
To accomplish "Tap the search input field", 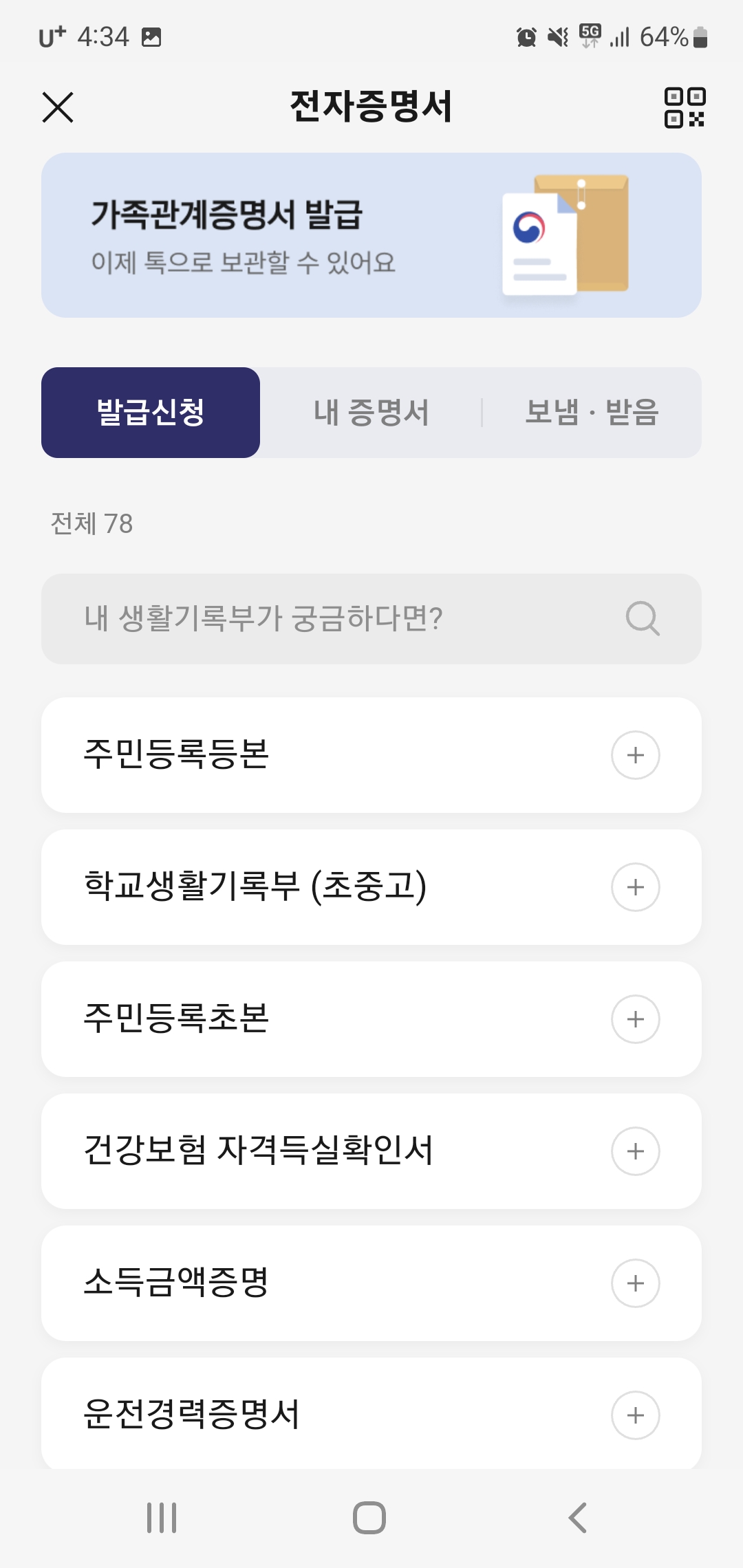I will [310, 619].
